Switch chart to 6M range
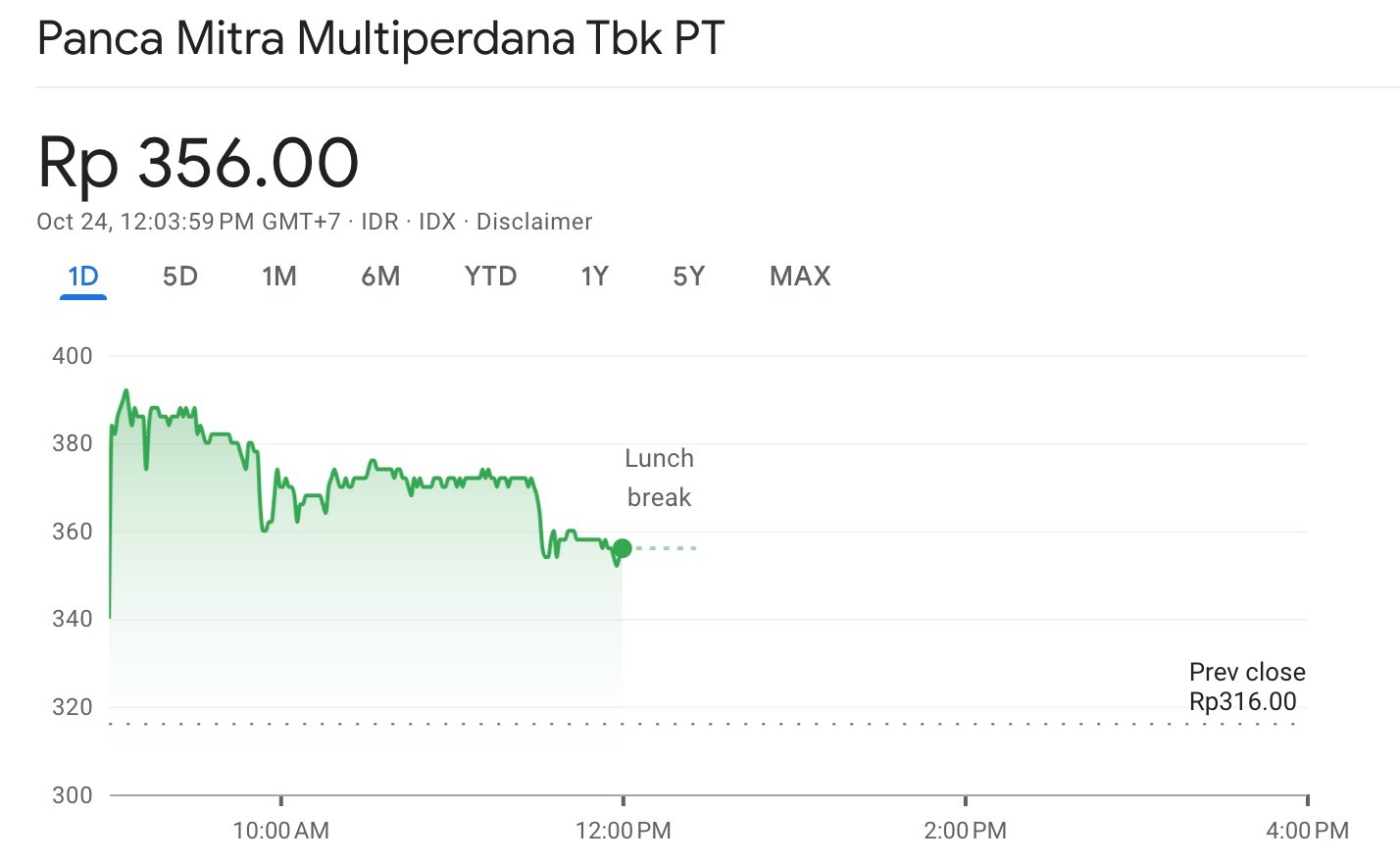This screenshot has height=865, width=1400. point(380,277)
